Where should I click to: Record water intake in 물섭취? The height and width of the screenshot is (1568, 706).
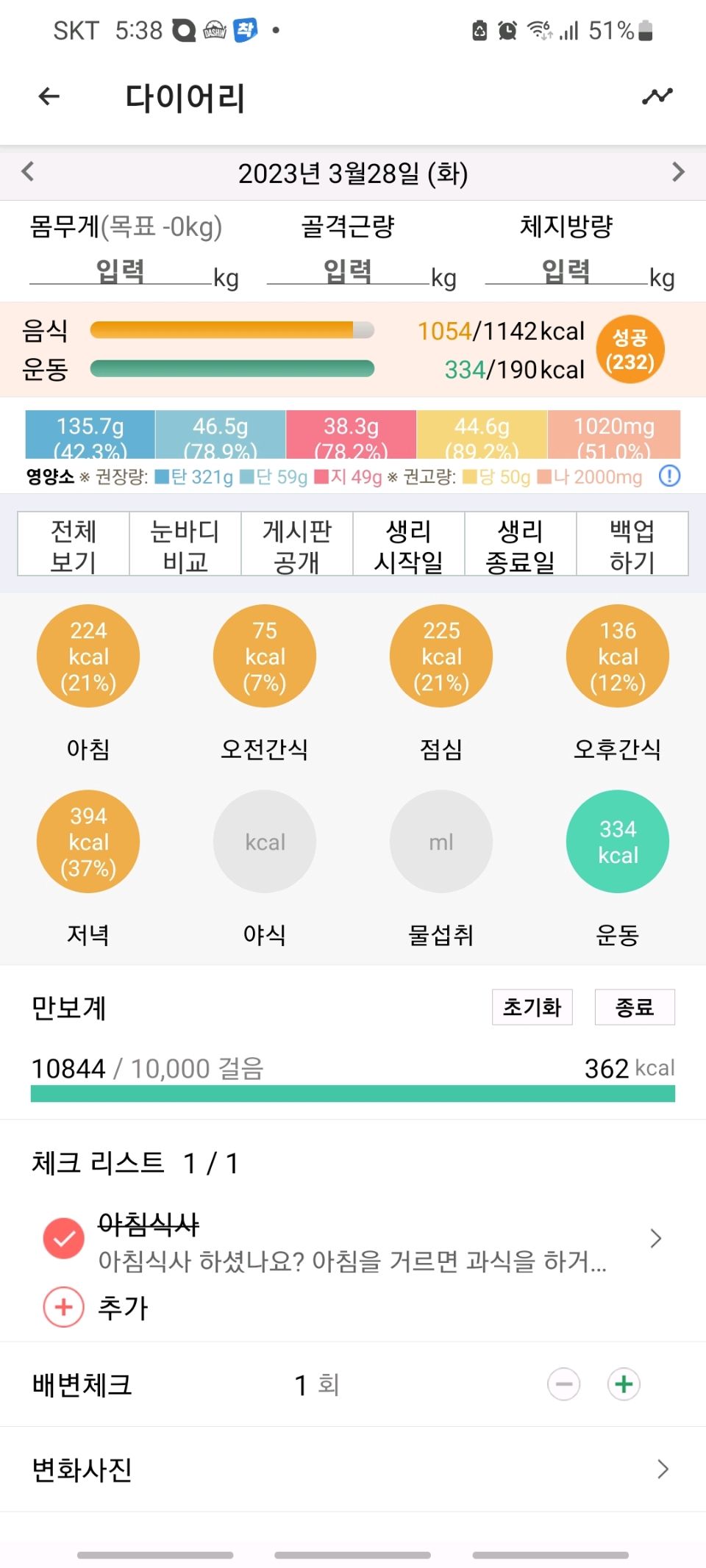[x=441, y=841]
